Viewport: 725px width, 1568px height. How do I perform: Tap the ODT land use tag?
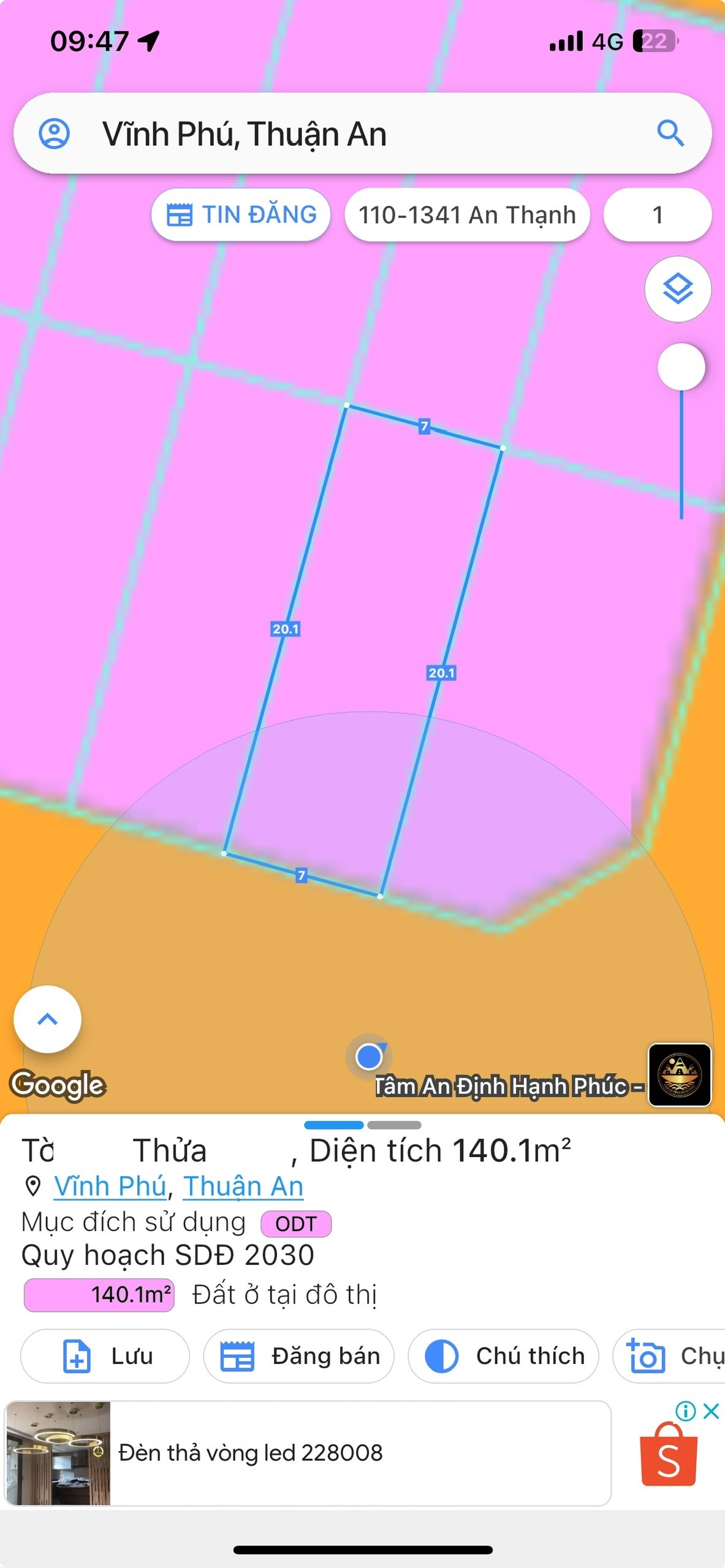(296, 1224)
